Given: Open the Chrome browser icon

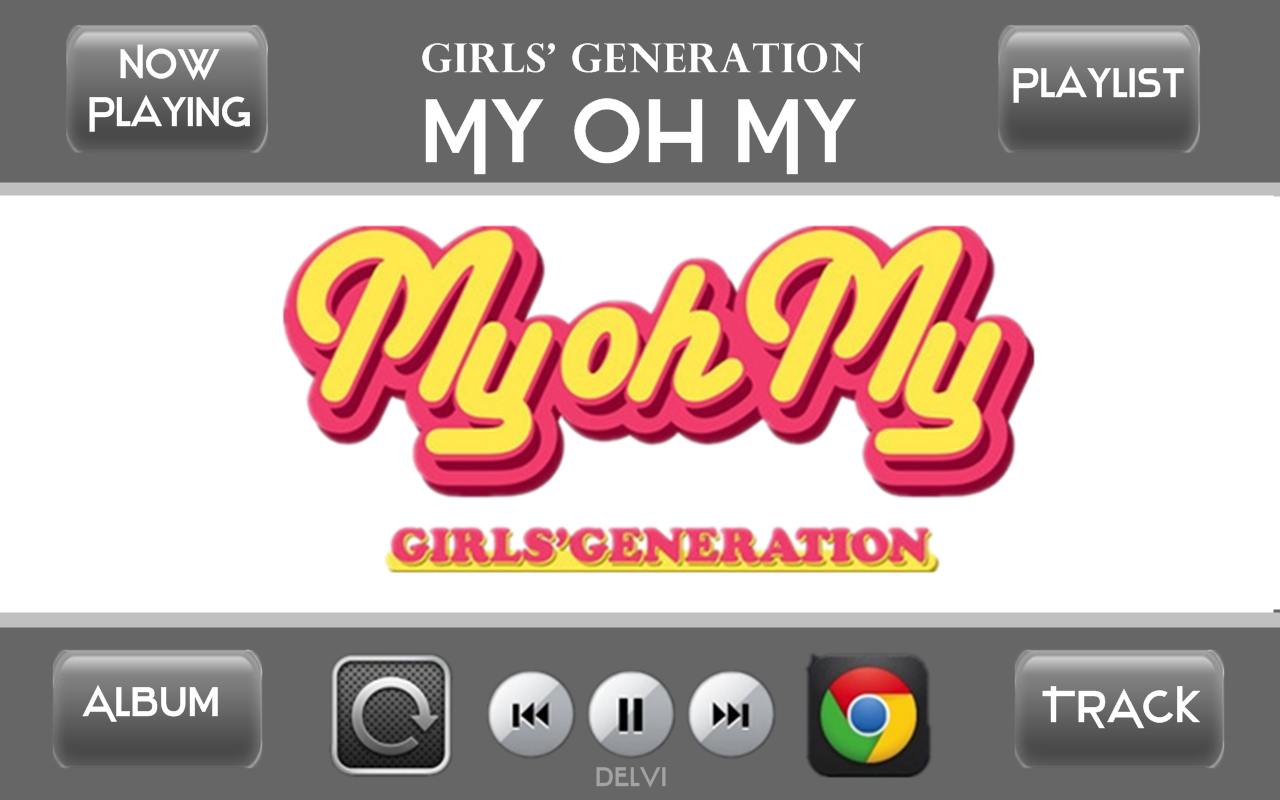Looking at the screenshot, I should click(x=867, y=714).
